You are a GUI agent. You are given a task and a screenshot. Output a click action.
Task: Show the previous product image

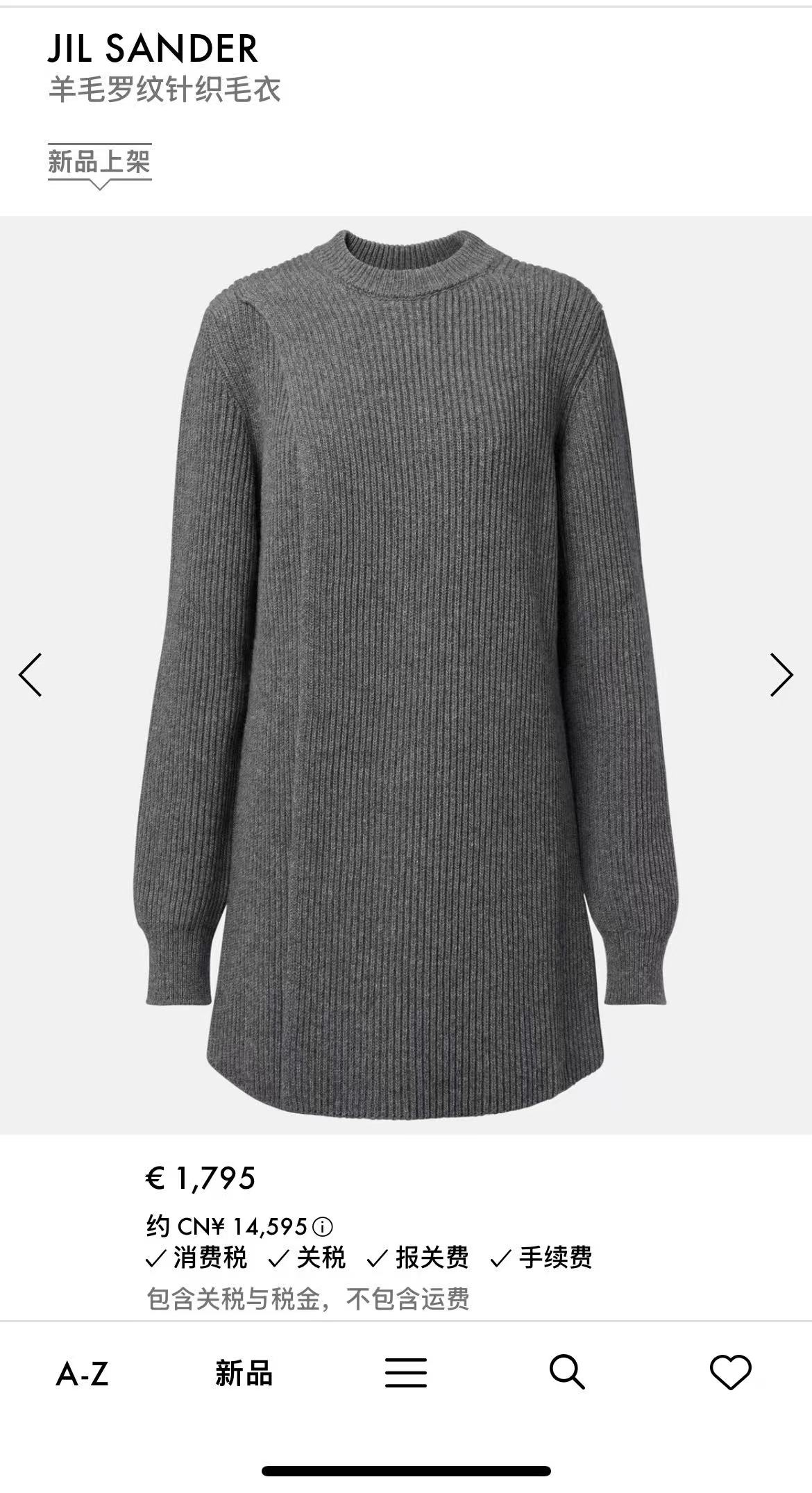click(30, 674)
